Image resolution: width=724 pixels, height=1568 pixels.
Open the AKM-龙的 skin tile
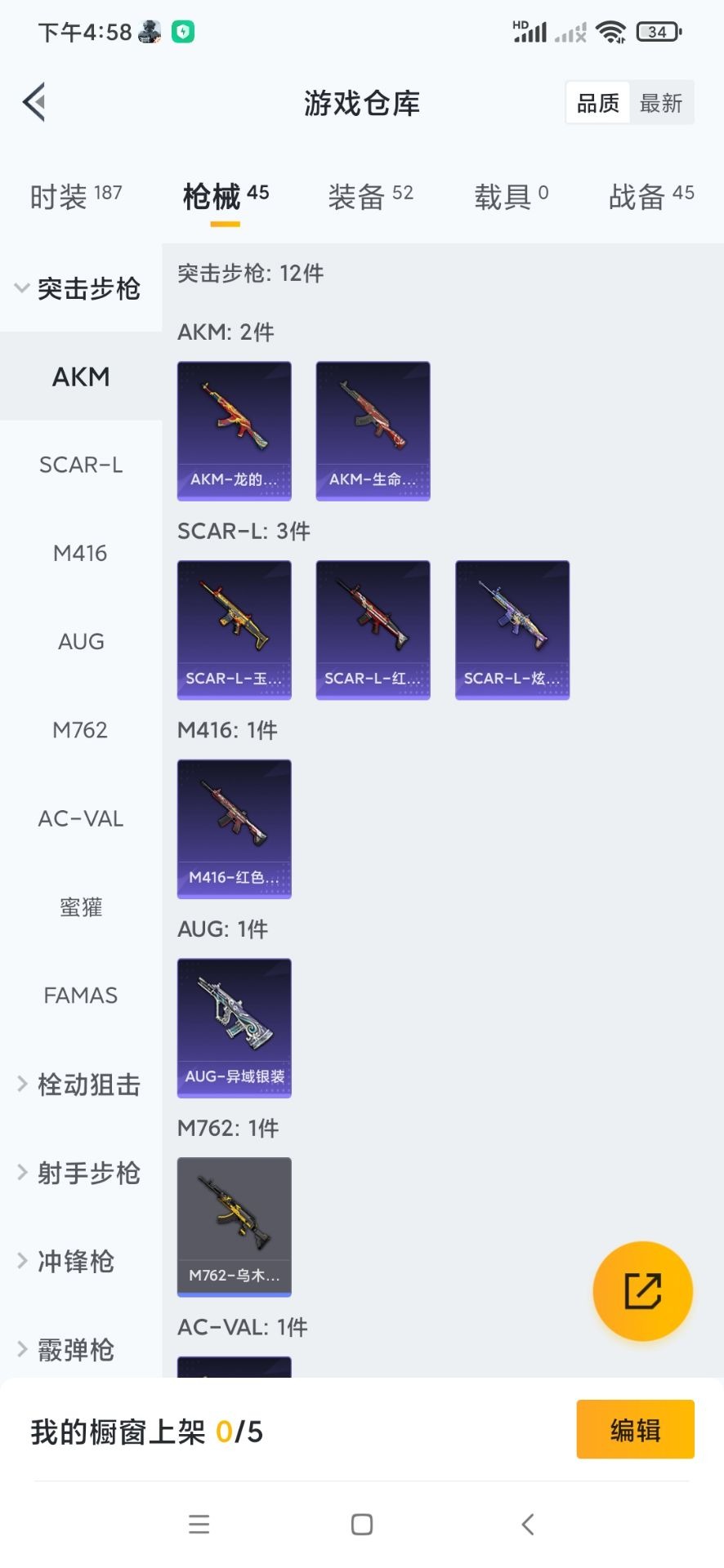(235, 430)
